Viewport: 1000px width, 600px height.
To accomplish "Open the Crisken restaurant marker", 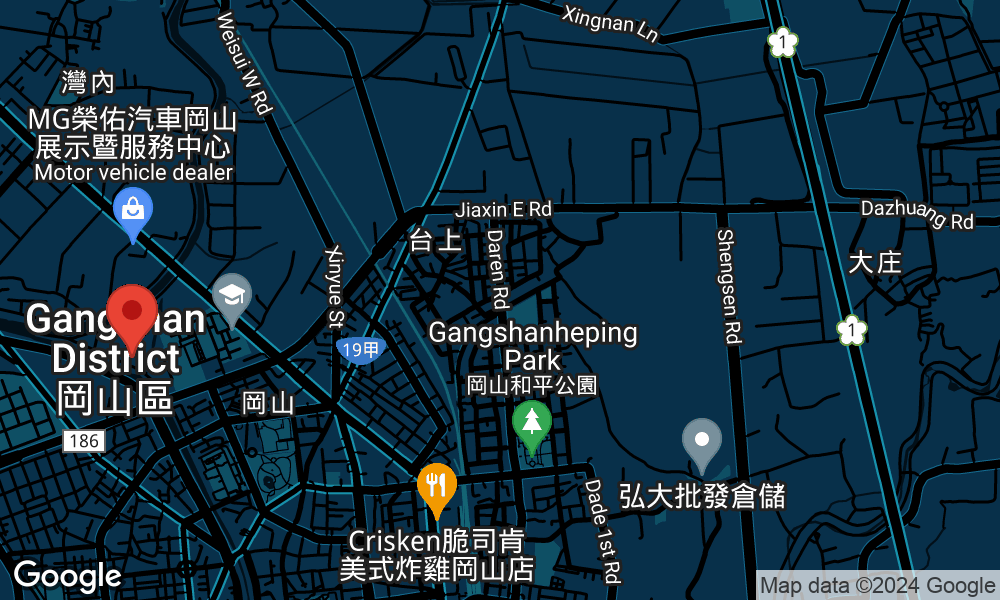I will tap(437, 487).
